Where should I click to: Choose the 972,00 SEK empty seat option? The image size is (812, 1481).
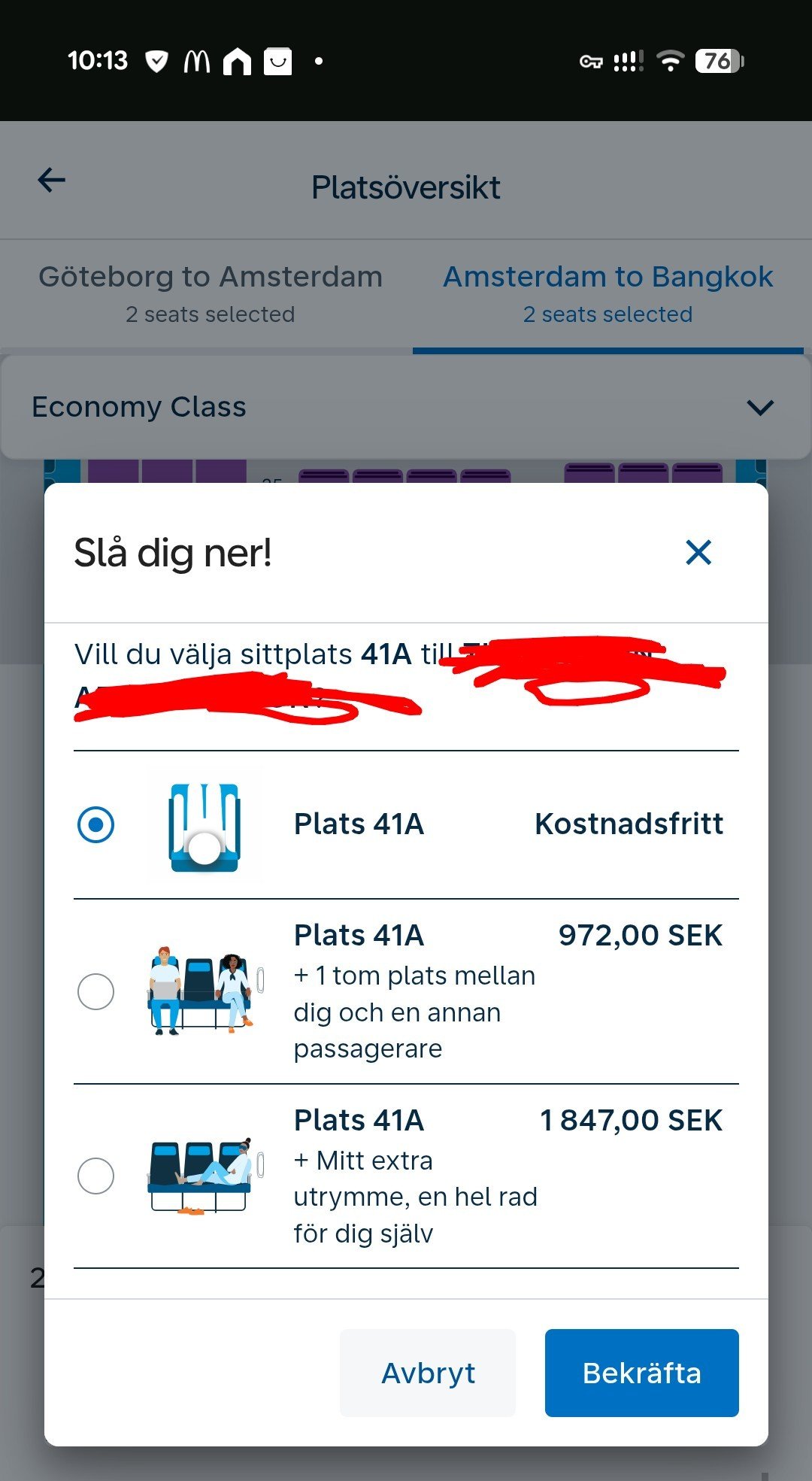pos(96,991)
